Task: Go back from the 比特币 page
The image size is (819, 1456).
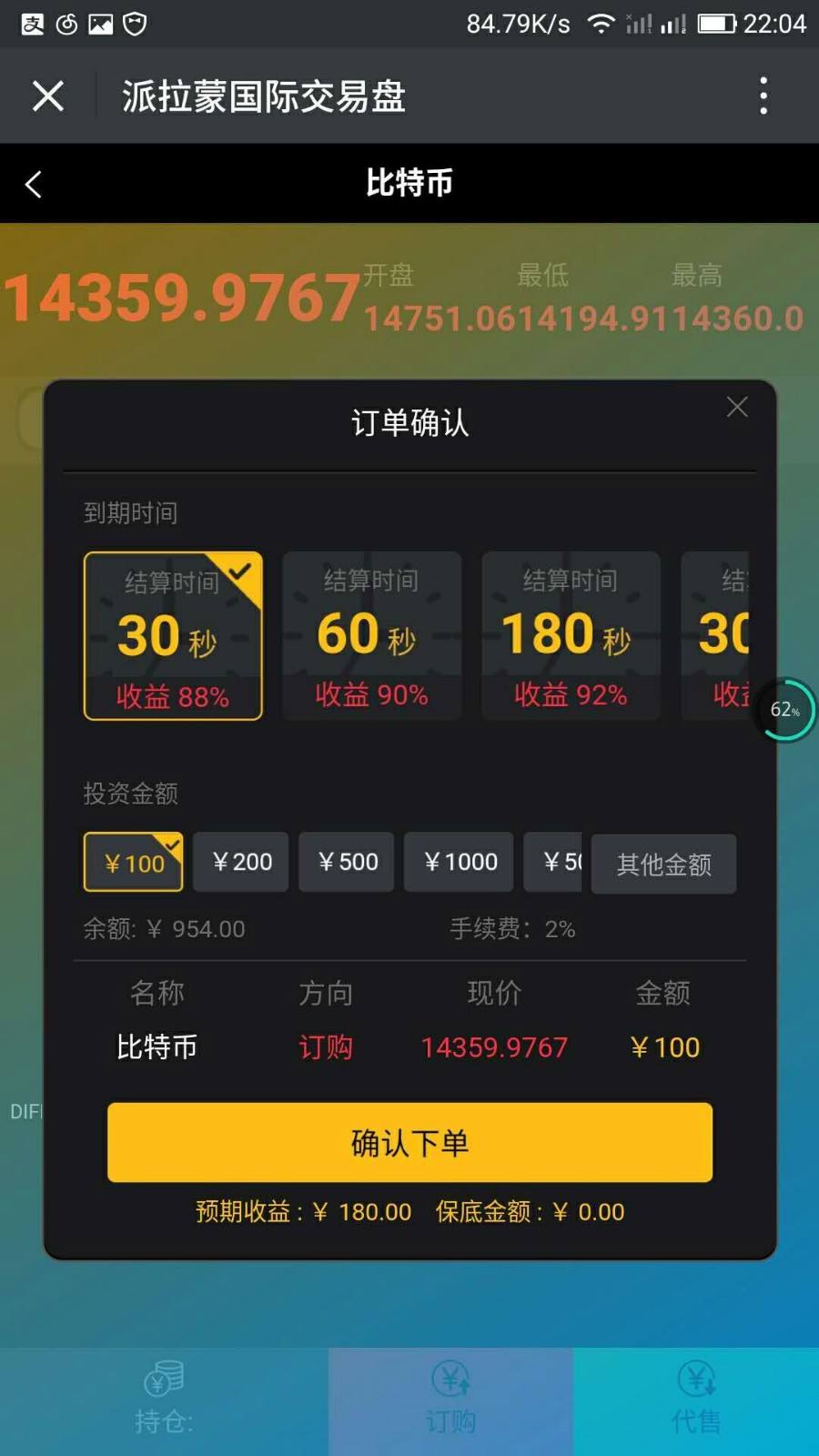Action: [x=34, y=184]
